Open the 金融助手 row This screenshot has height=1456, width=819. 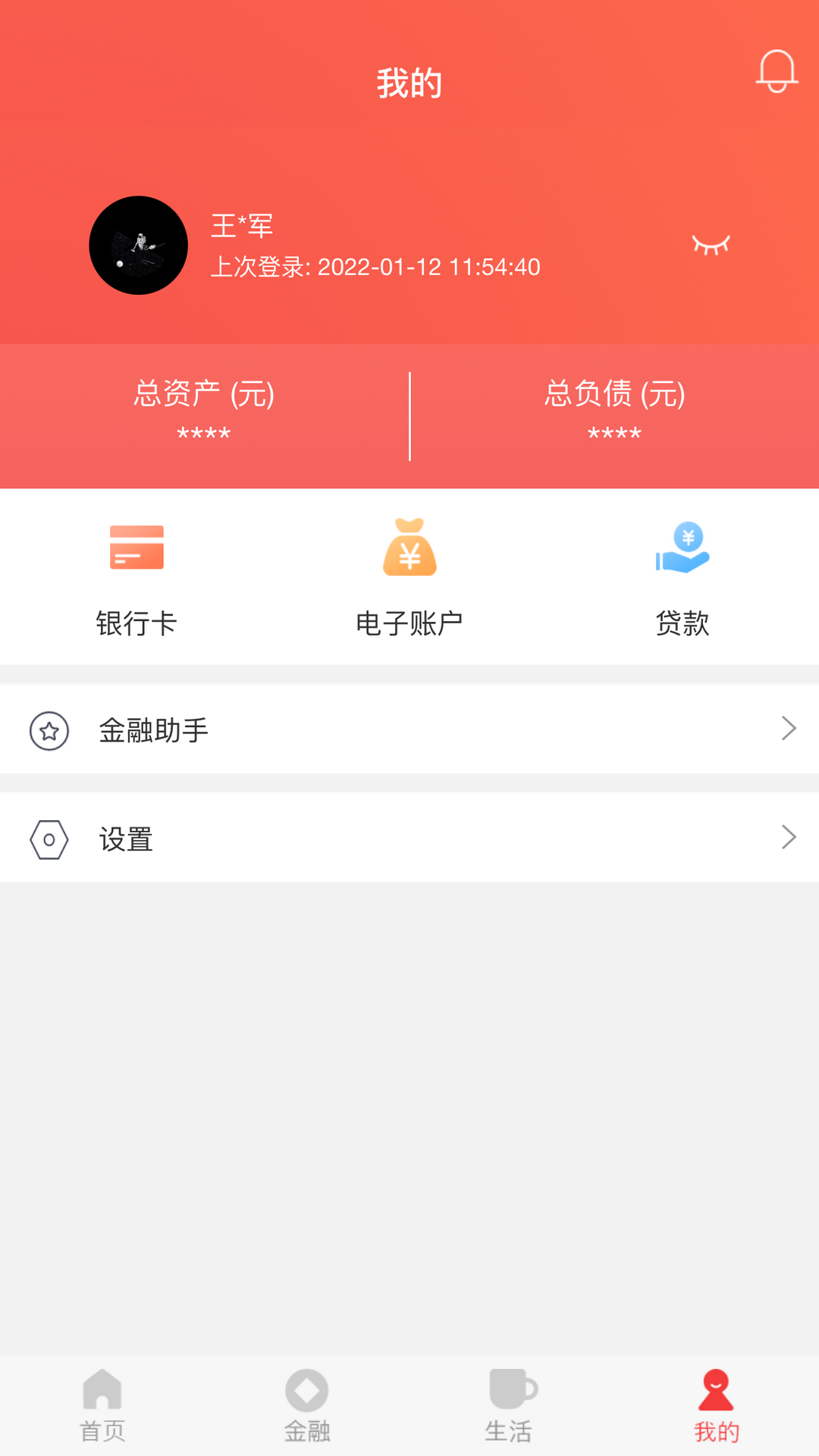409,729
